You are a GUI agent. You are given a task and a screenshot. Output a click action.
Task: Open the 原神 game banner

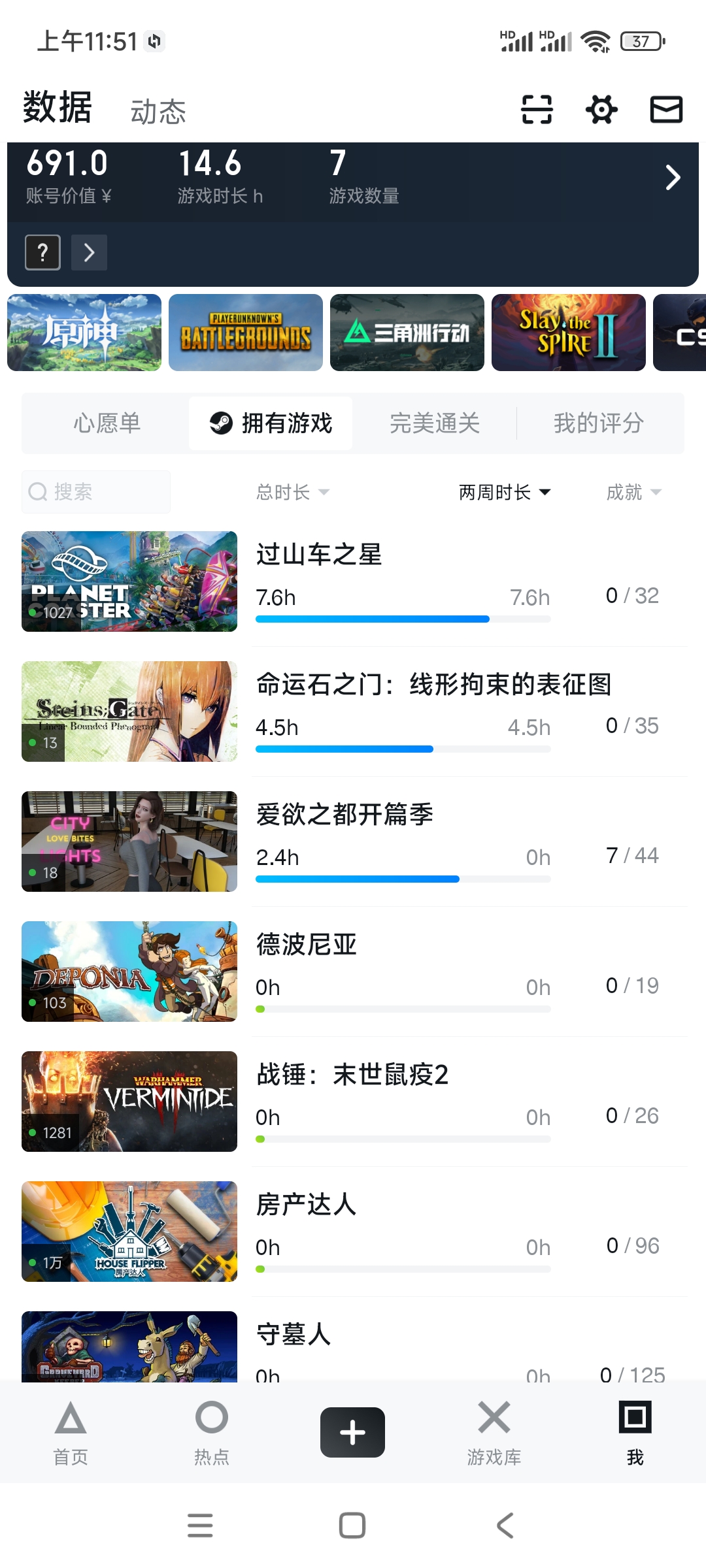[84, 333]
